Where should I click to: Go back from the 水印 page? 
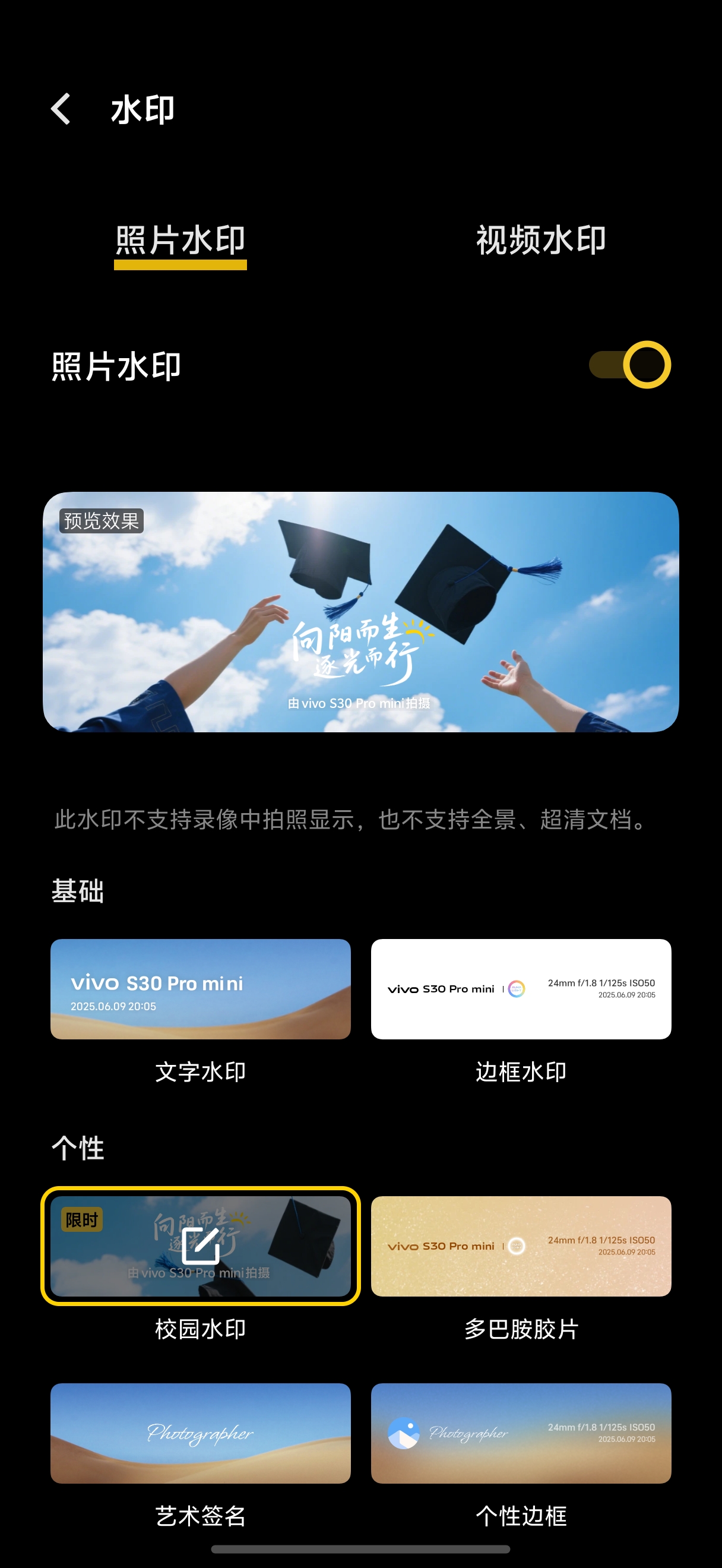pyautogui.click(x=61, y=109)
